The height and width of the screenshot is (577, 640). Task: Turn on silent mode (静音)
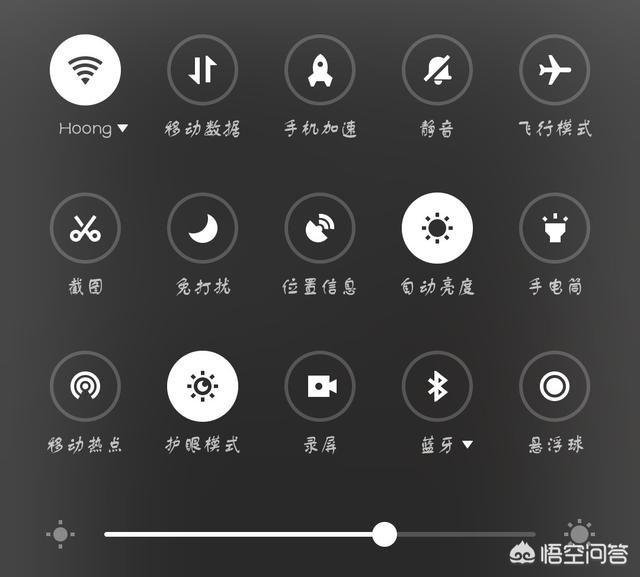click(437, 70)
